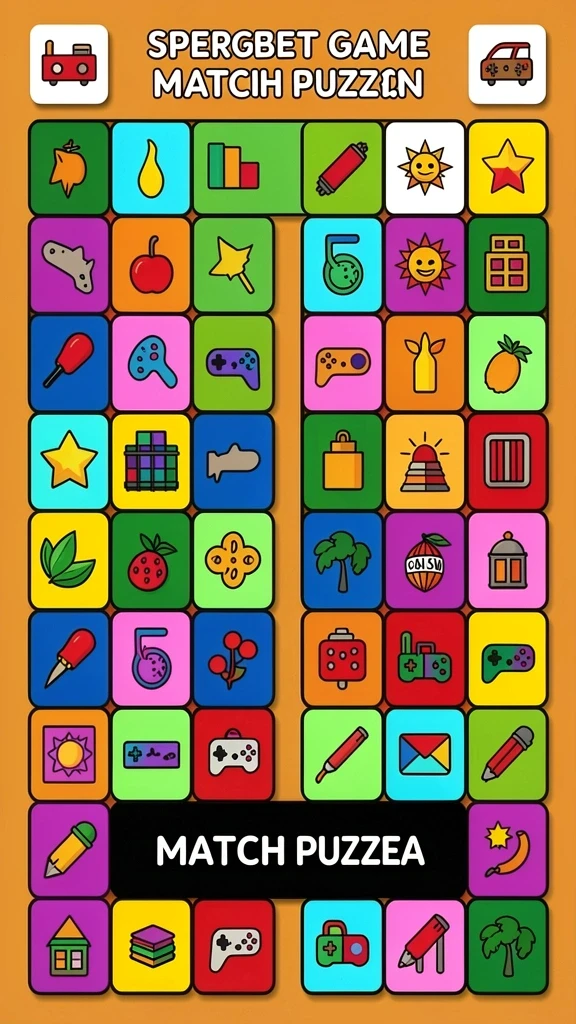The image size is (576, 1024).
Task: Tap the red truck button at top left
Action: point(69,64)
